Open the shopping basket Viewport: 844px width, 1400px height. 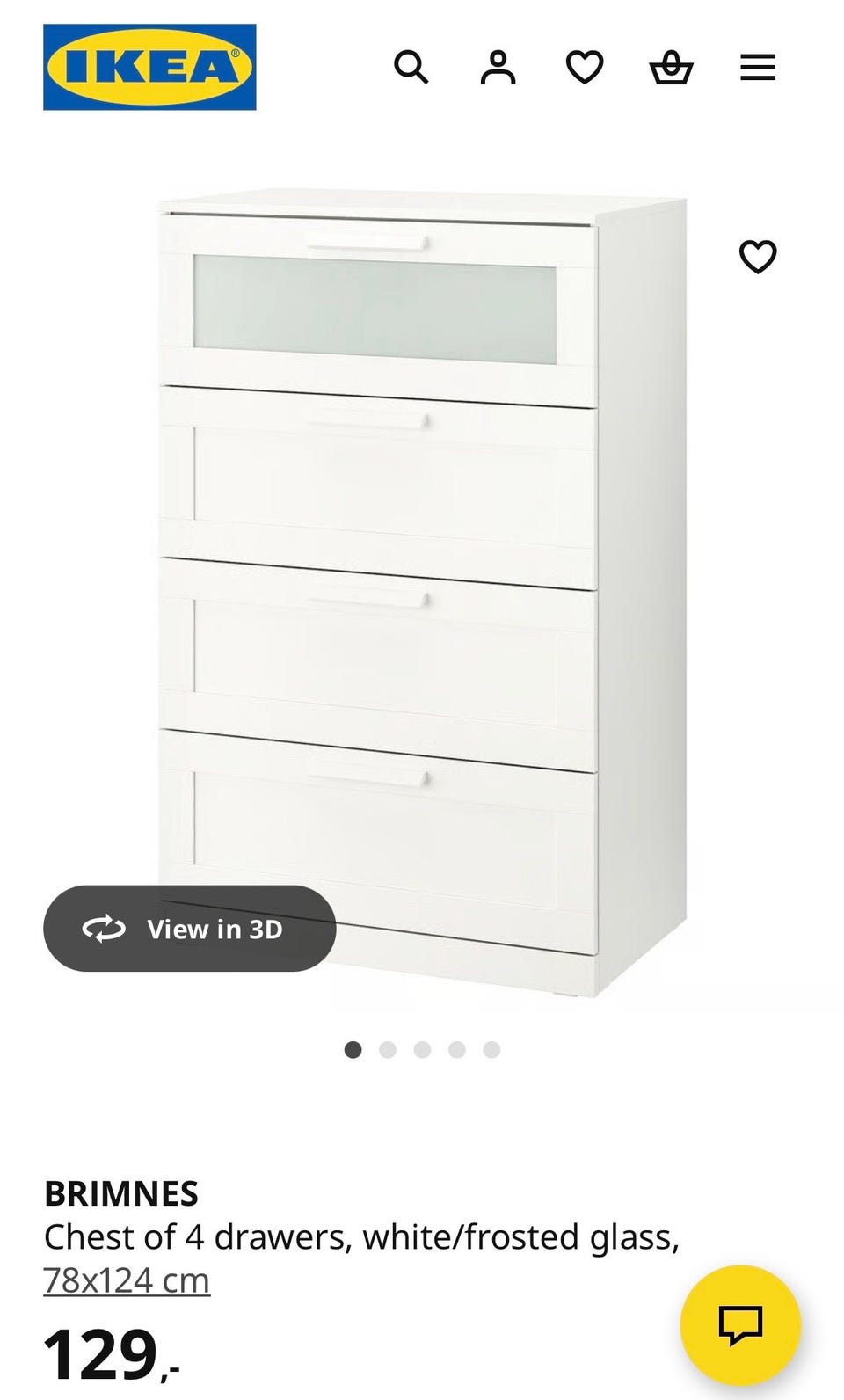tap(671, 67)
